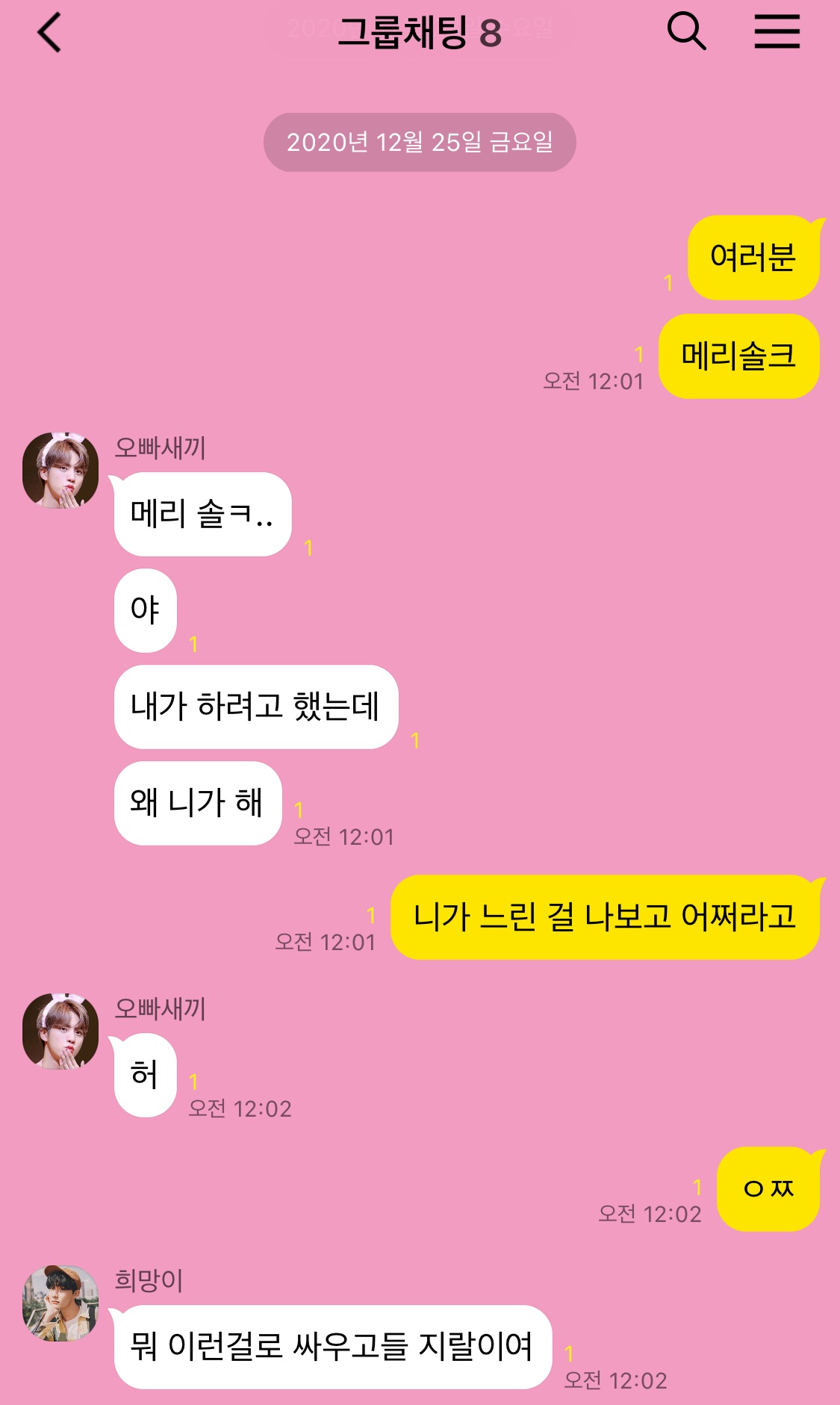The width and height of the screenshot is (840, 1405).
Task: Go back from the group chat
Action: (x=49, y=34)
